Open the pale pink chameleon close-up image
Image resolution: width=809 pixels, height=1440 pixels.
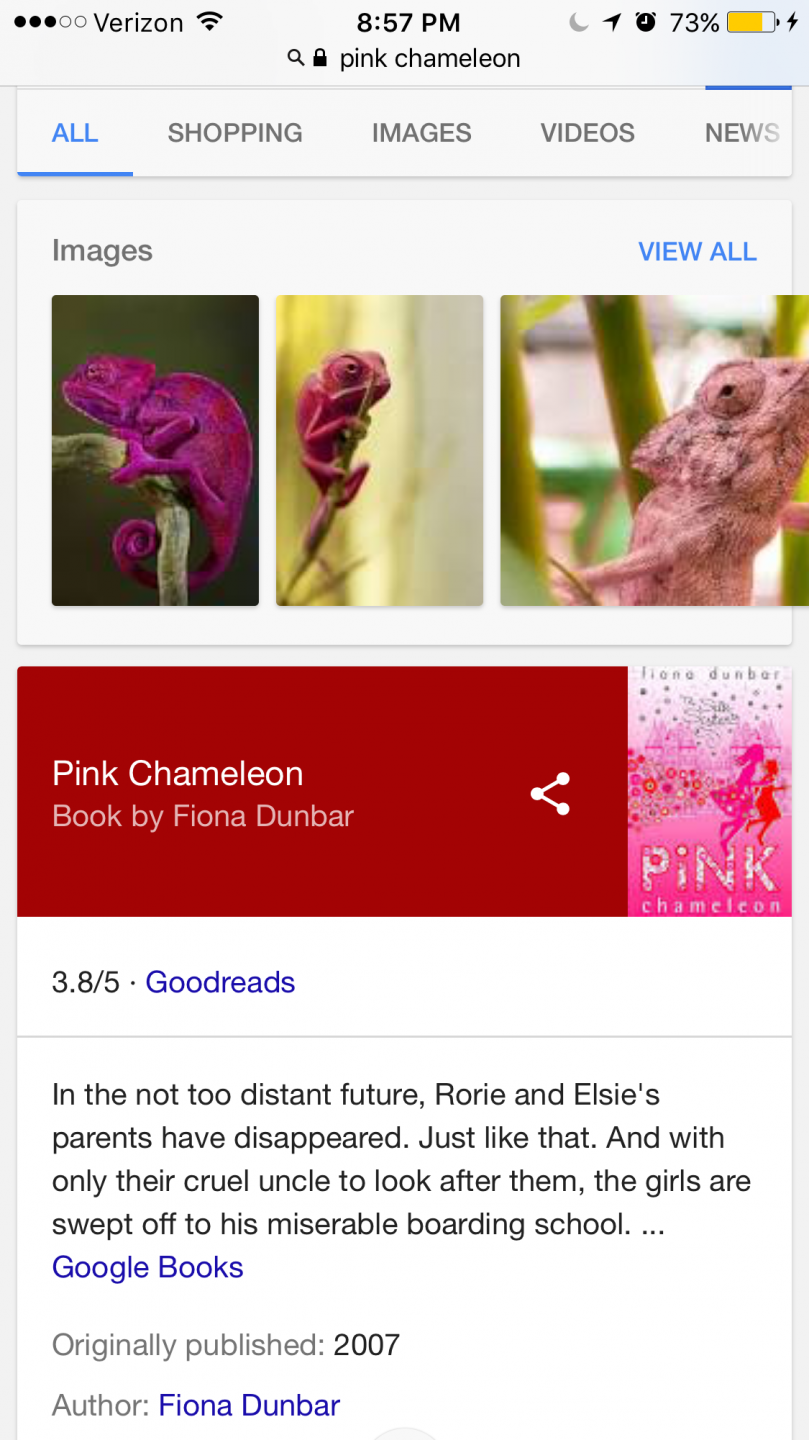coord(654,450)
